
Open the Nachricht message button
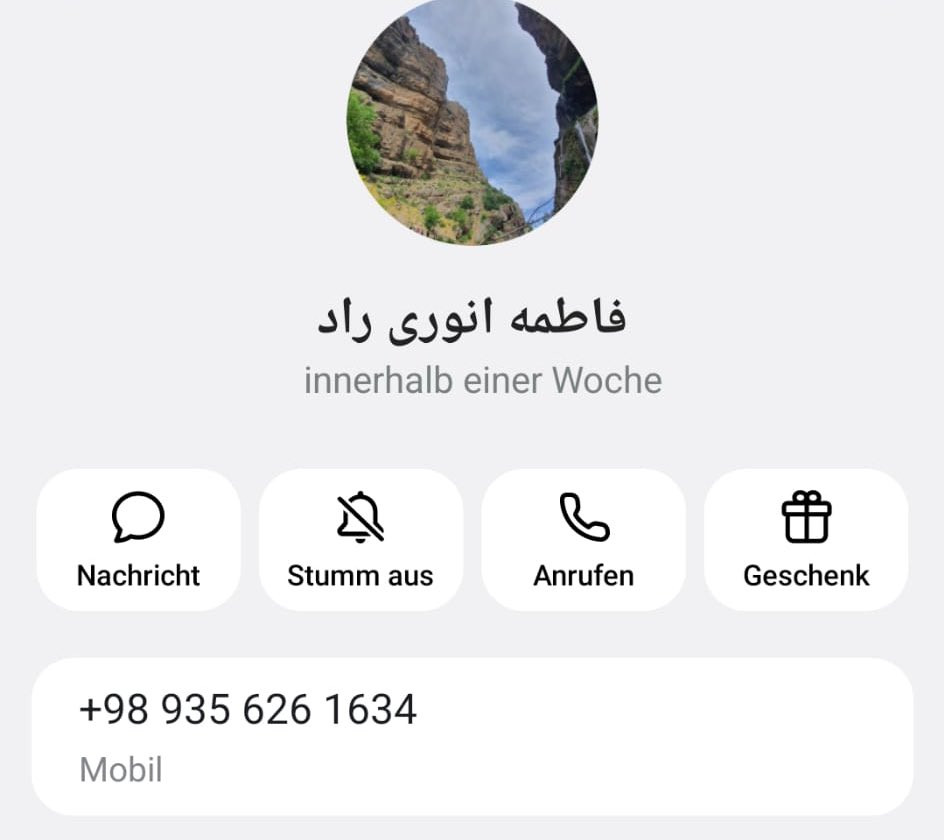[139, 540]
